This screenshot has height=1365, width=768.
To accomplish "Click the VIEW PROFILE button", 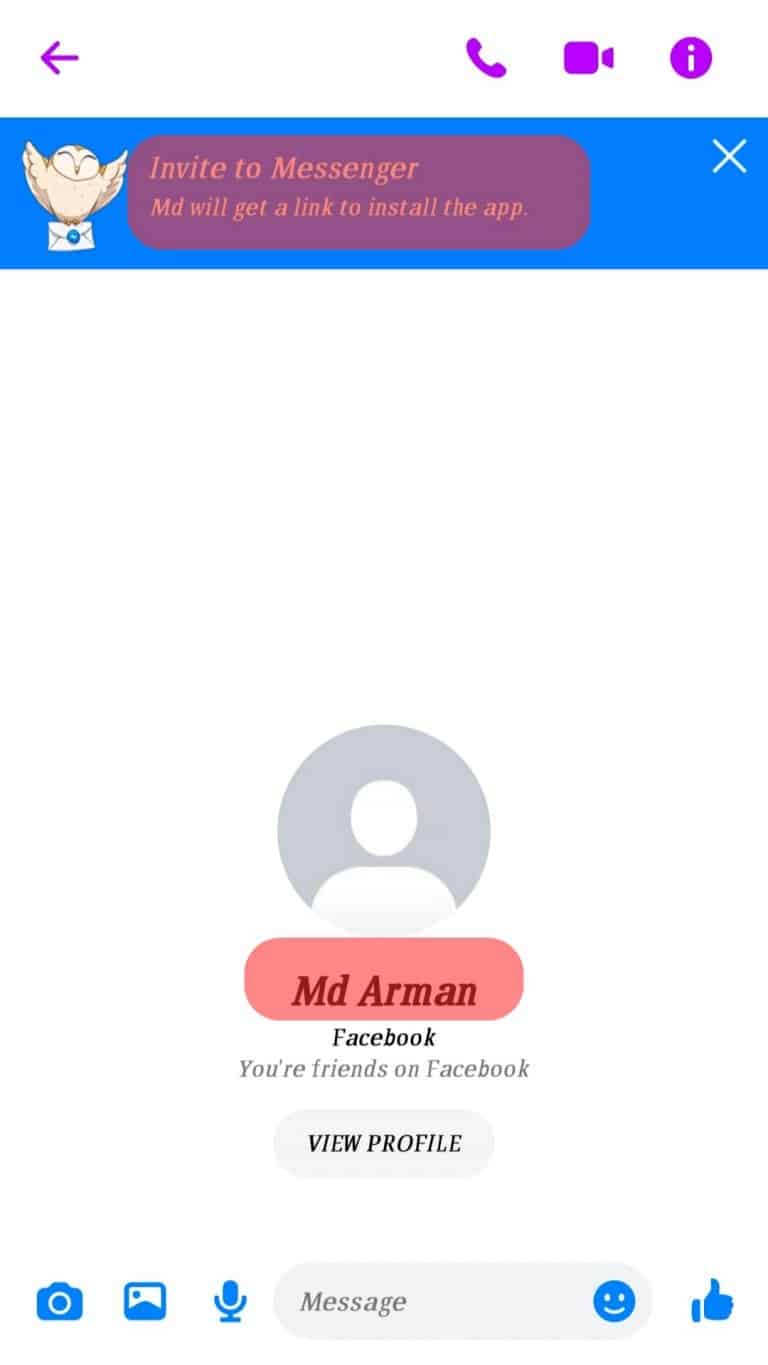I will [383, 1143].
